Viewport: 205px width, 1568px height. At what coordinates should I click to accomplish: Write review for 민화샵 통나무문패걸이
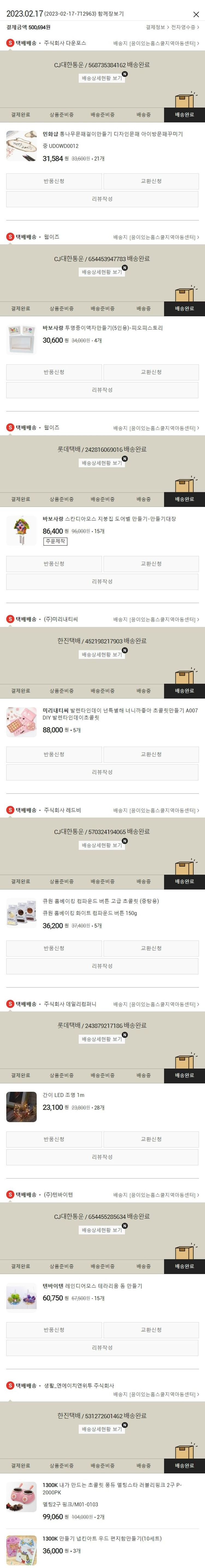point(102,199)
